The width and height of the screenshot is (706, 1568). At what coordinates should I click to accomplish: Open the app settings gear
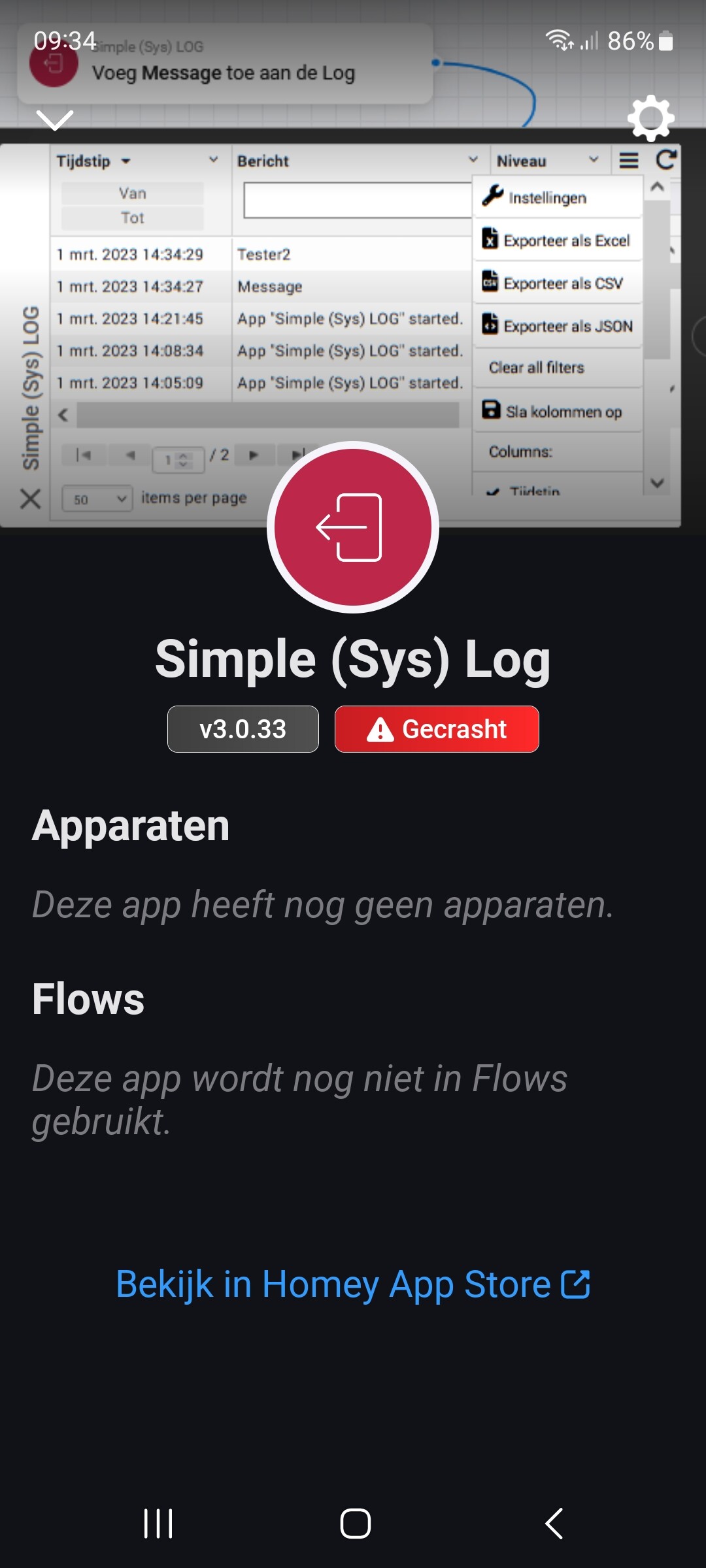click(650, 118)
